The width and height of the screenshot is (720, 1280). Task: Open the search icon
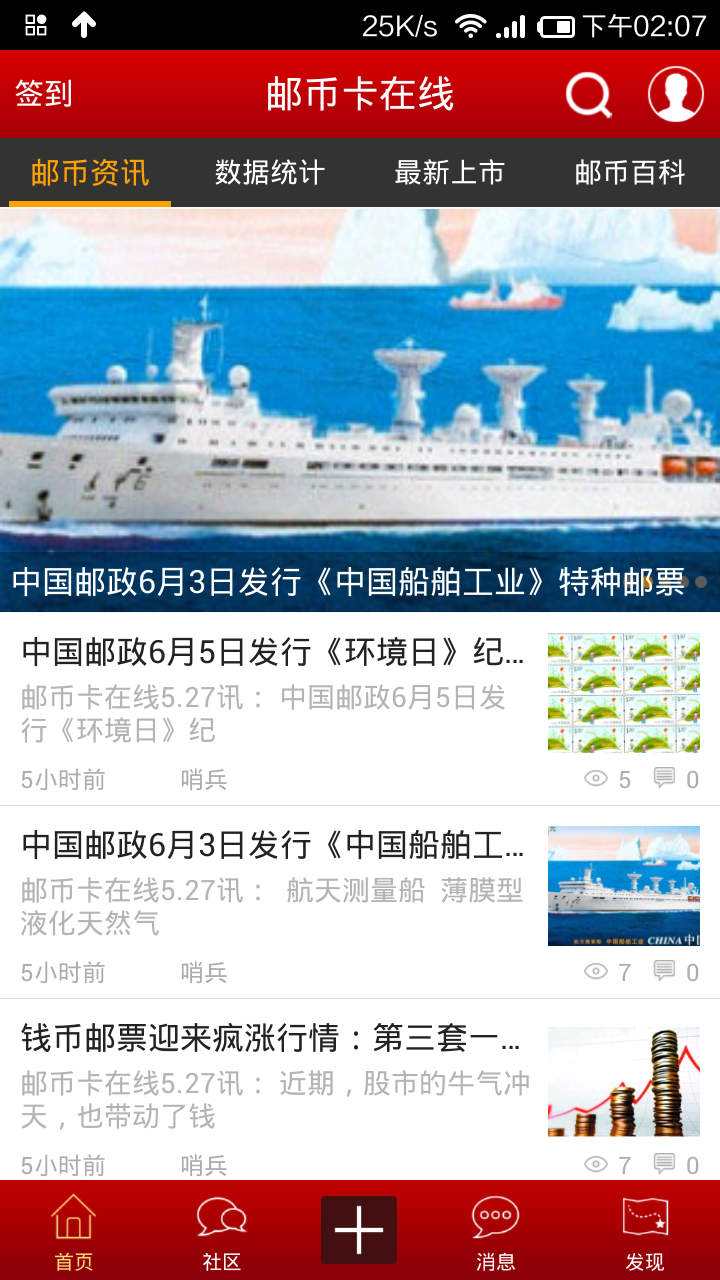point(588,95)
